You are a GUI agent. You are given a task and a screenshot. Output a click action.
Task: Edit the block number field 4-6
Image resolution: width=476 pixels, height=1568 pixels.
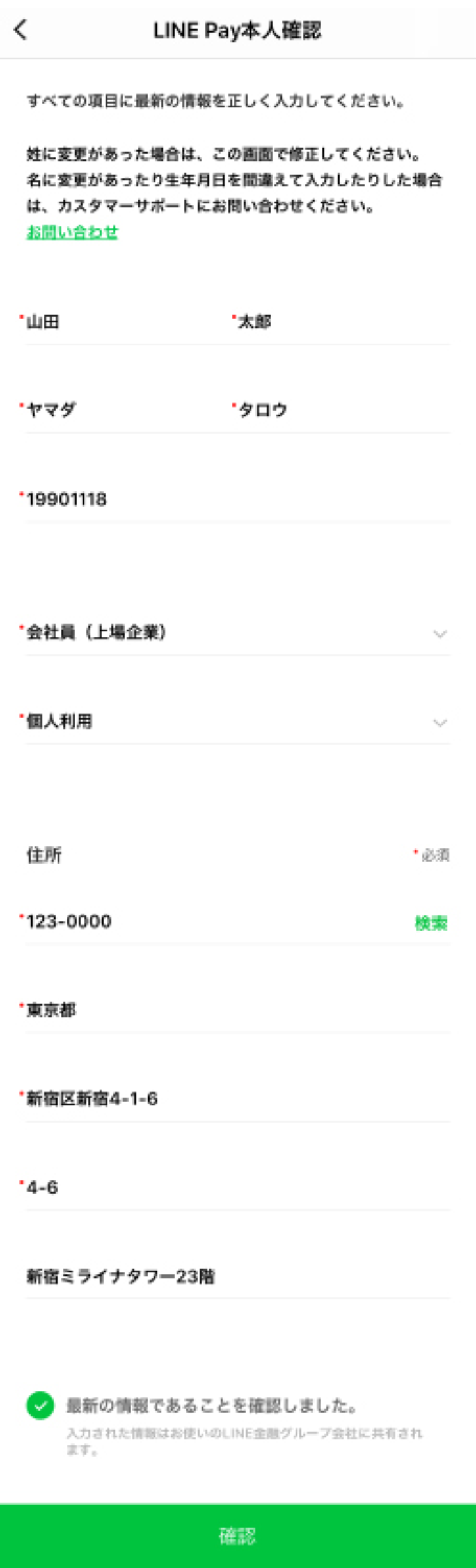pos(237,1187)
